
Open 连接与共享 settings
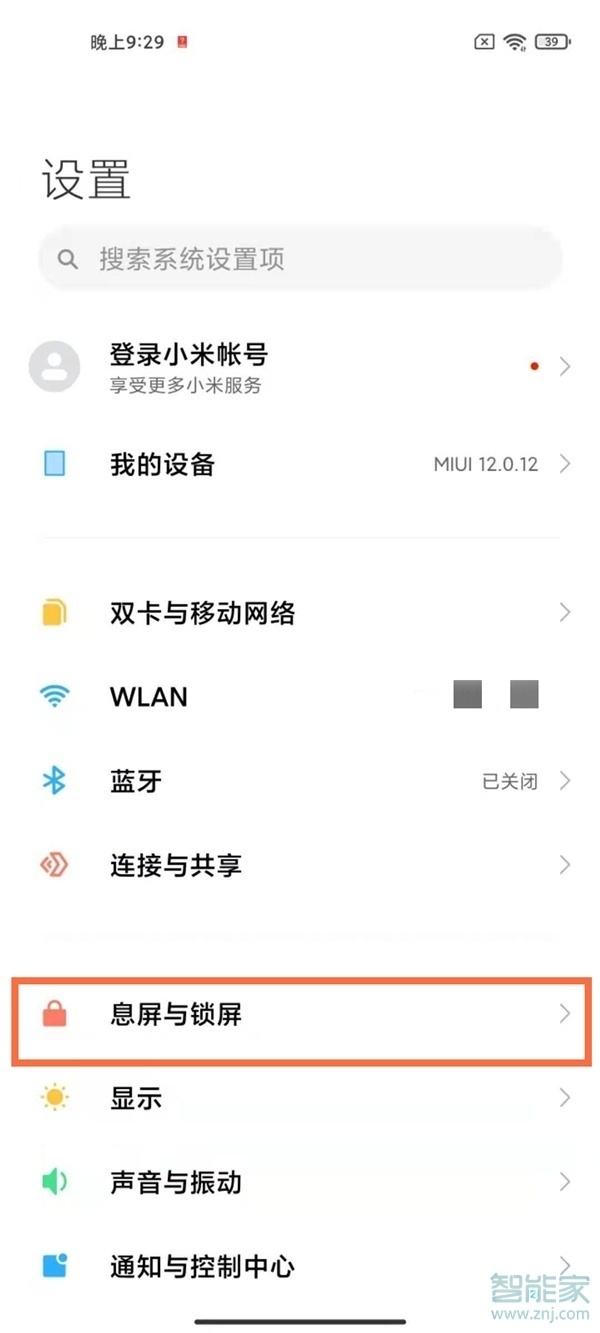click(x=300, y=865)
